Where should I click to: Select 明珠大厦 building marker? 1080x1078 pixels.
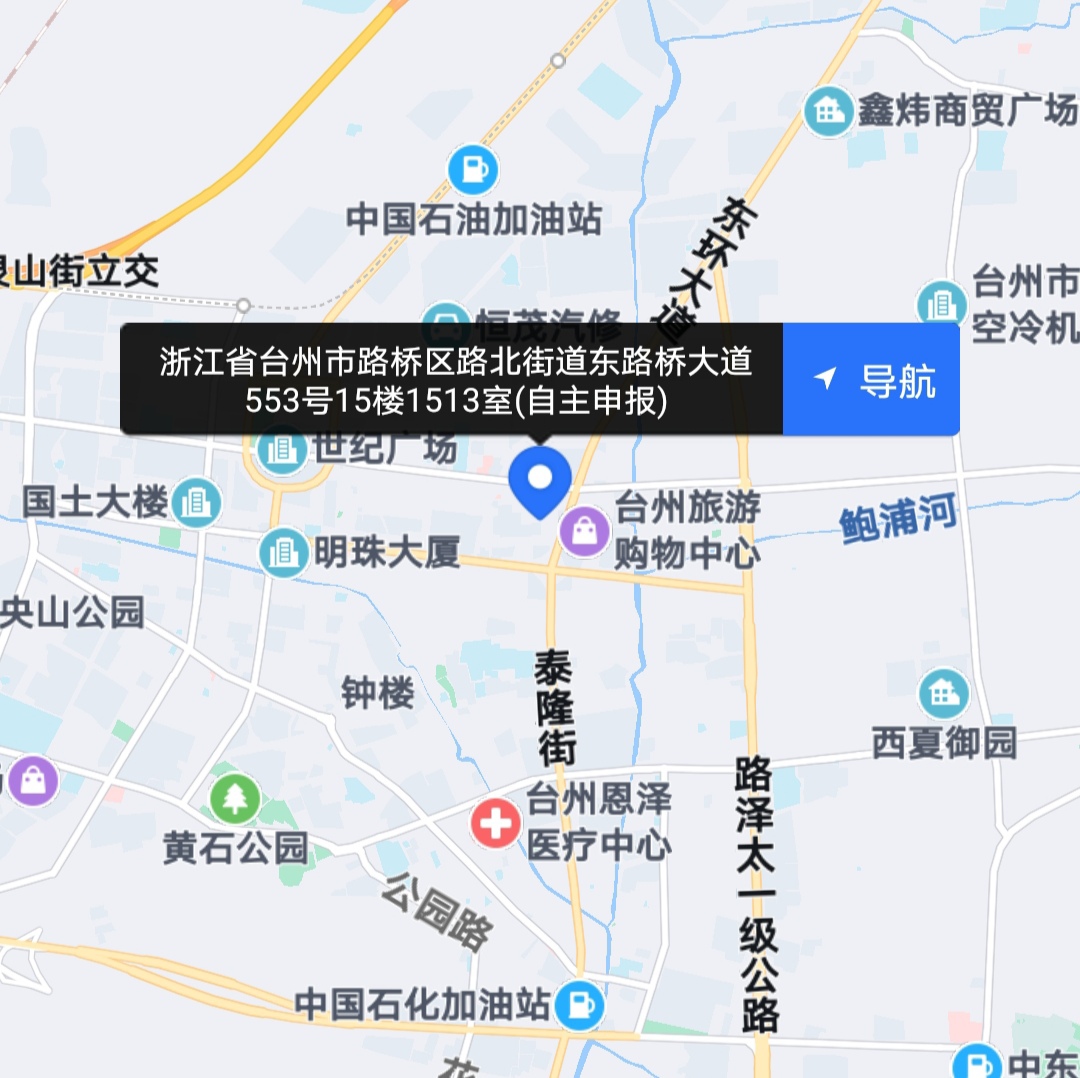click(x=284, y=553)
